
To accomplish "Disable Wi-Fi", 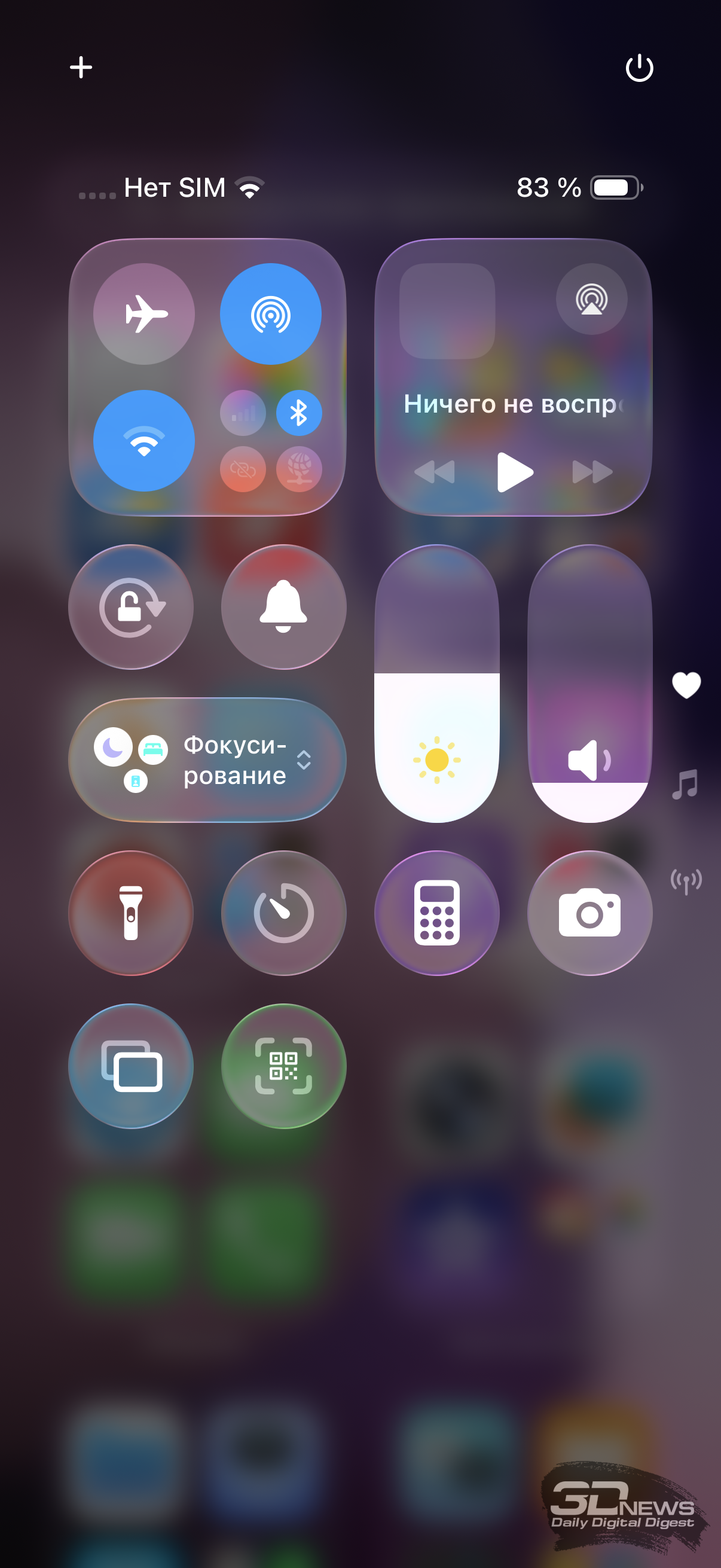I will (x=144, y=441).
